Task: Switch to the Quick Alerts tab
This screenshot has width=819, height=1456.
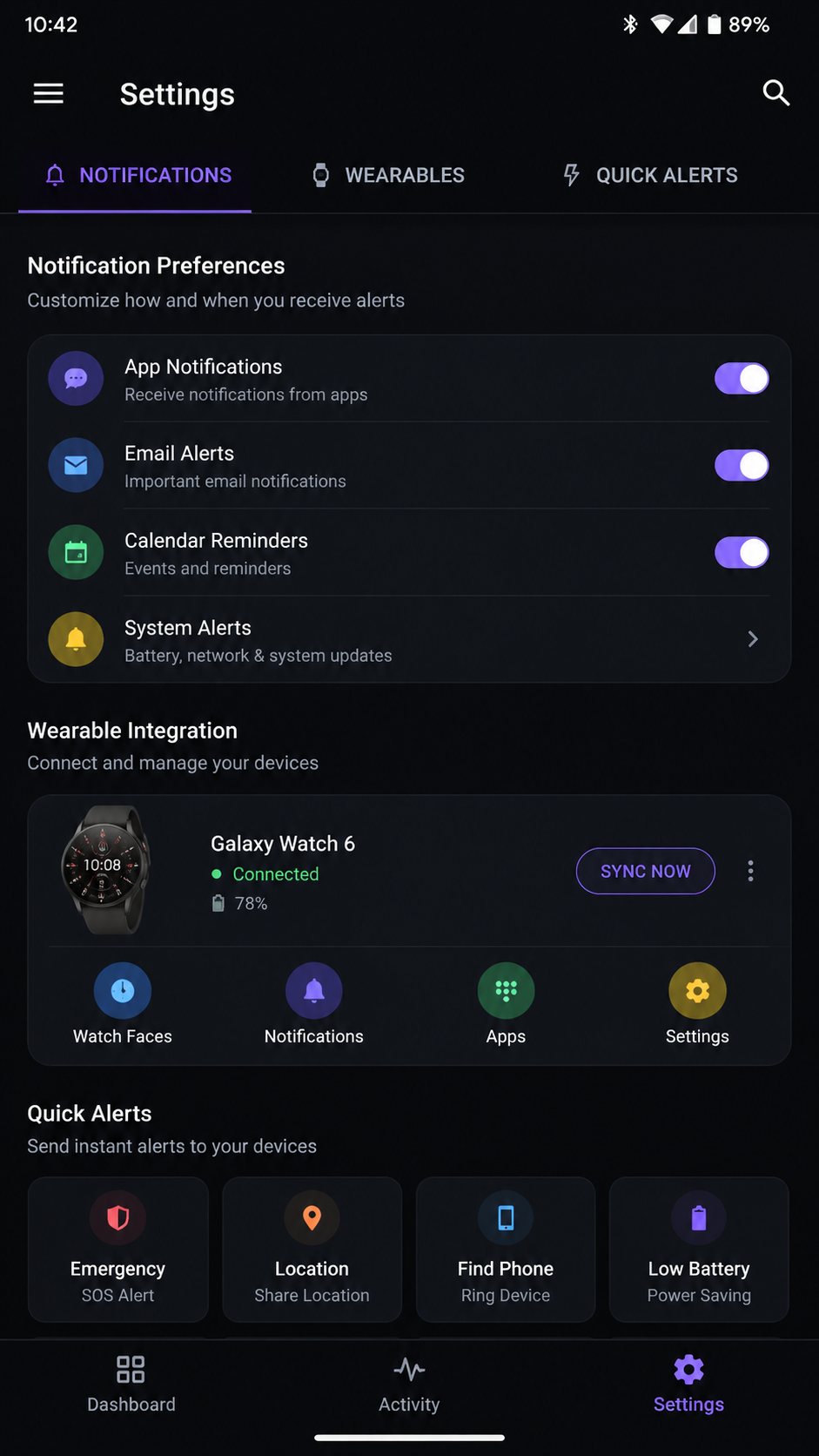Action: coord(650,175)
